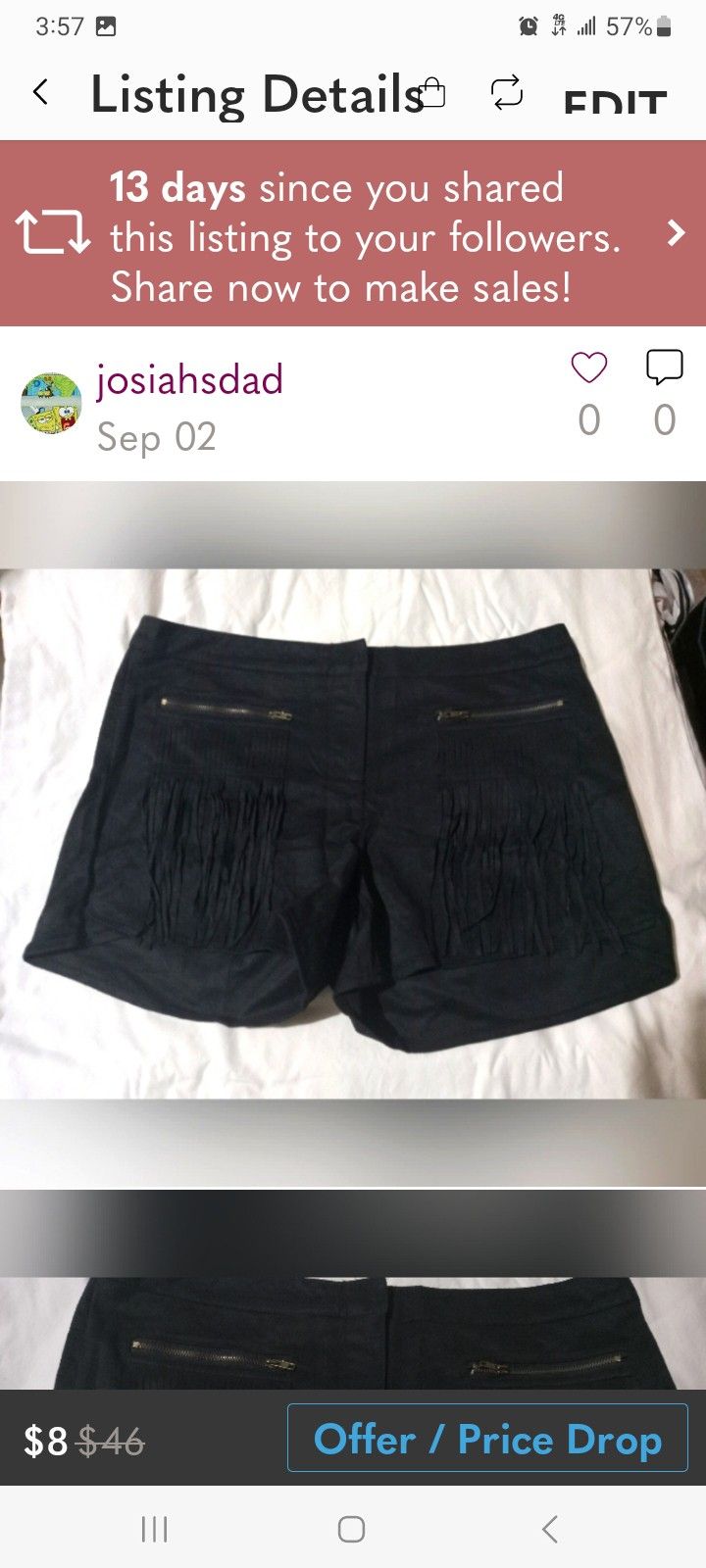Tap the reshare icon in the pink banner

pyautogui.click(x=51, y=234)
